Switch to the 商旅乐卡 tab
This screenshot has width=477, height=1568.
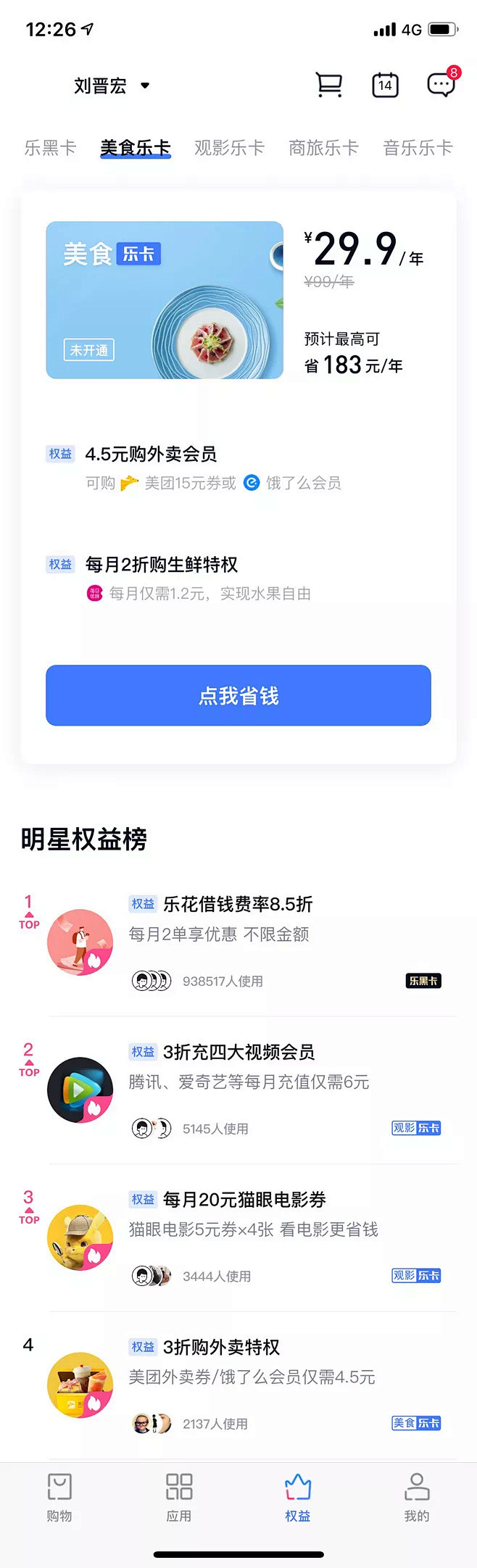pyautogui.click(x=323, y=148)
